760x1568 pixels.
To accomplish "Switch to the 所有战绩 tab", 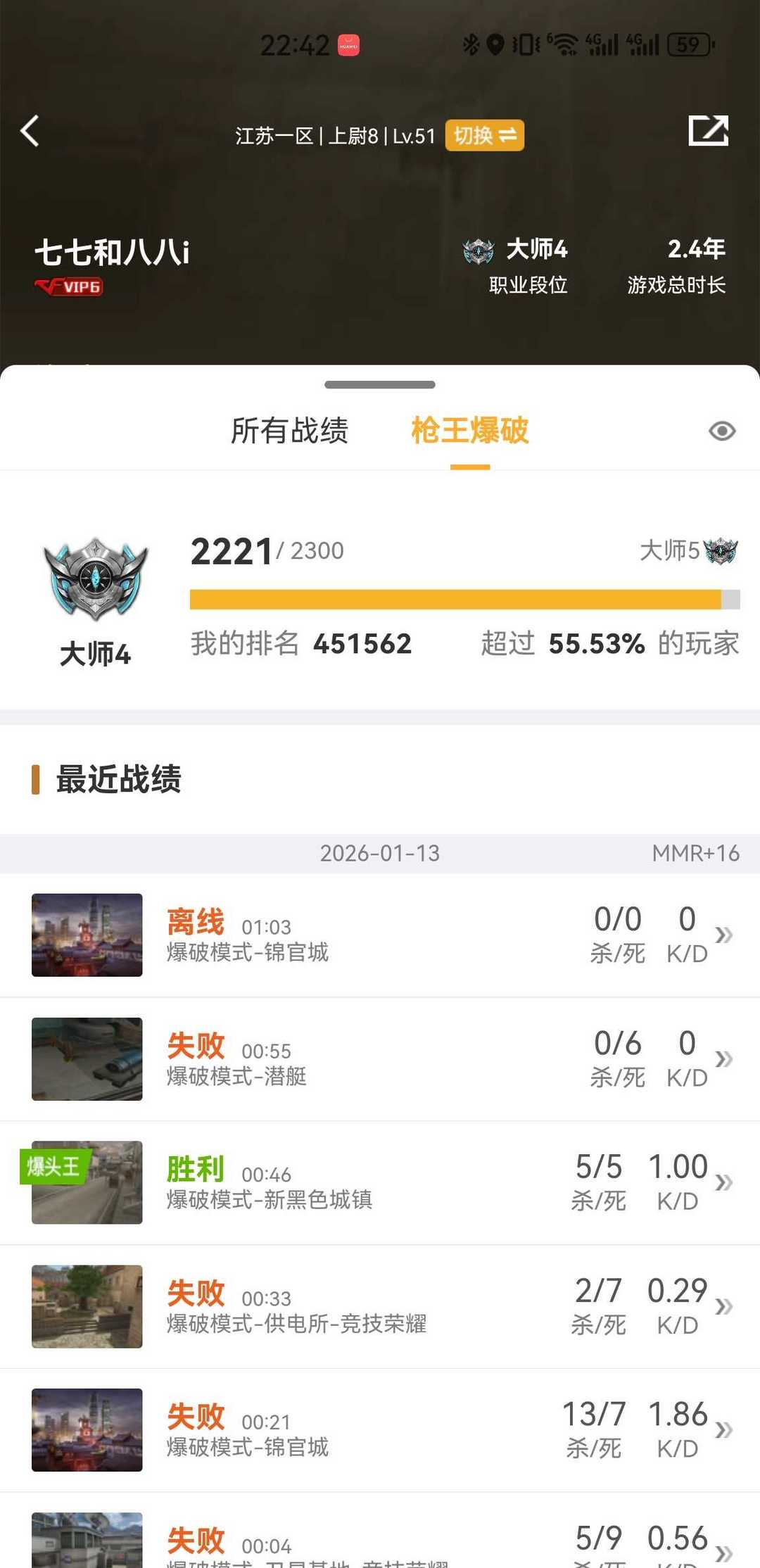I will click(x=289, y=431).
